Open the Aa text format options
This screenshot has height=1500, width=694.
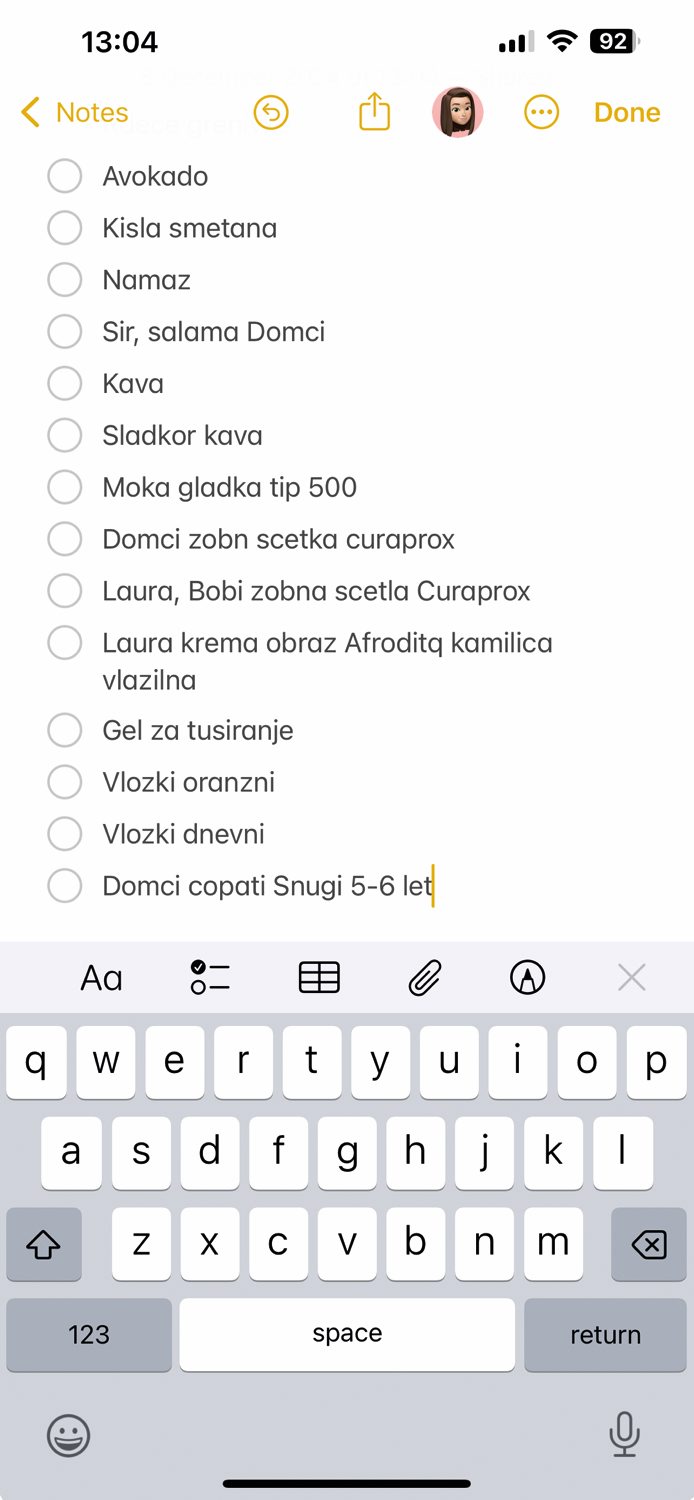pos(101,978)
